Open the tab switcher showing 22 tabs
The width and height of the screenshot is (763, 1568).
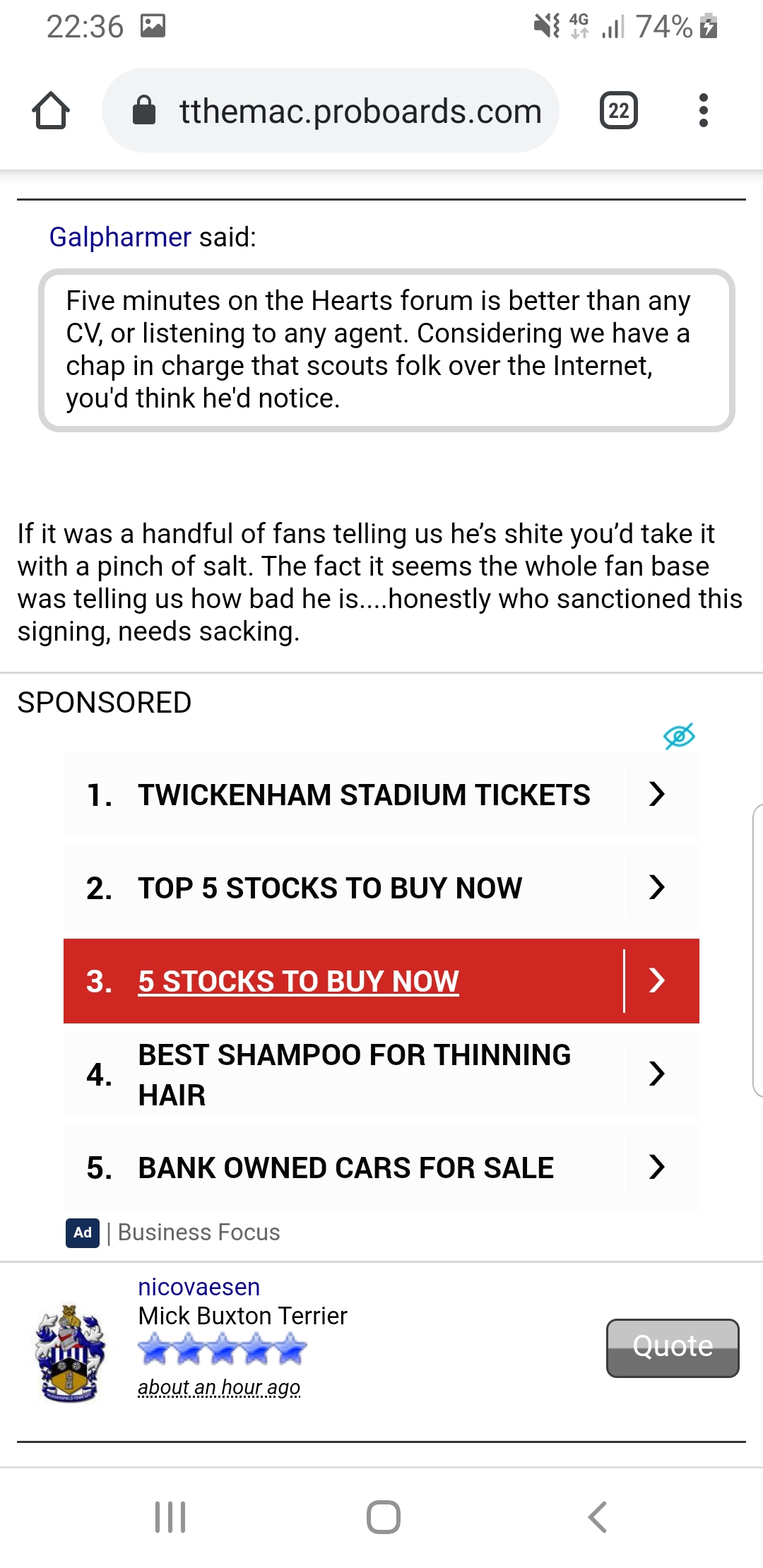click(619, 111)
